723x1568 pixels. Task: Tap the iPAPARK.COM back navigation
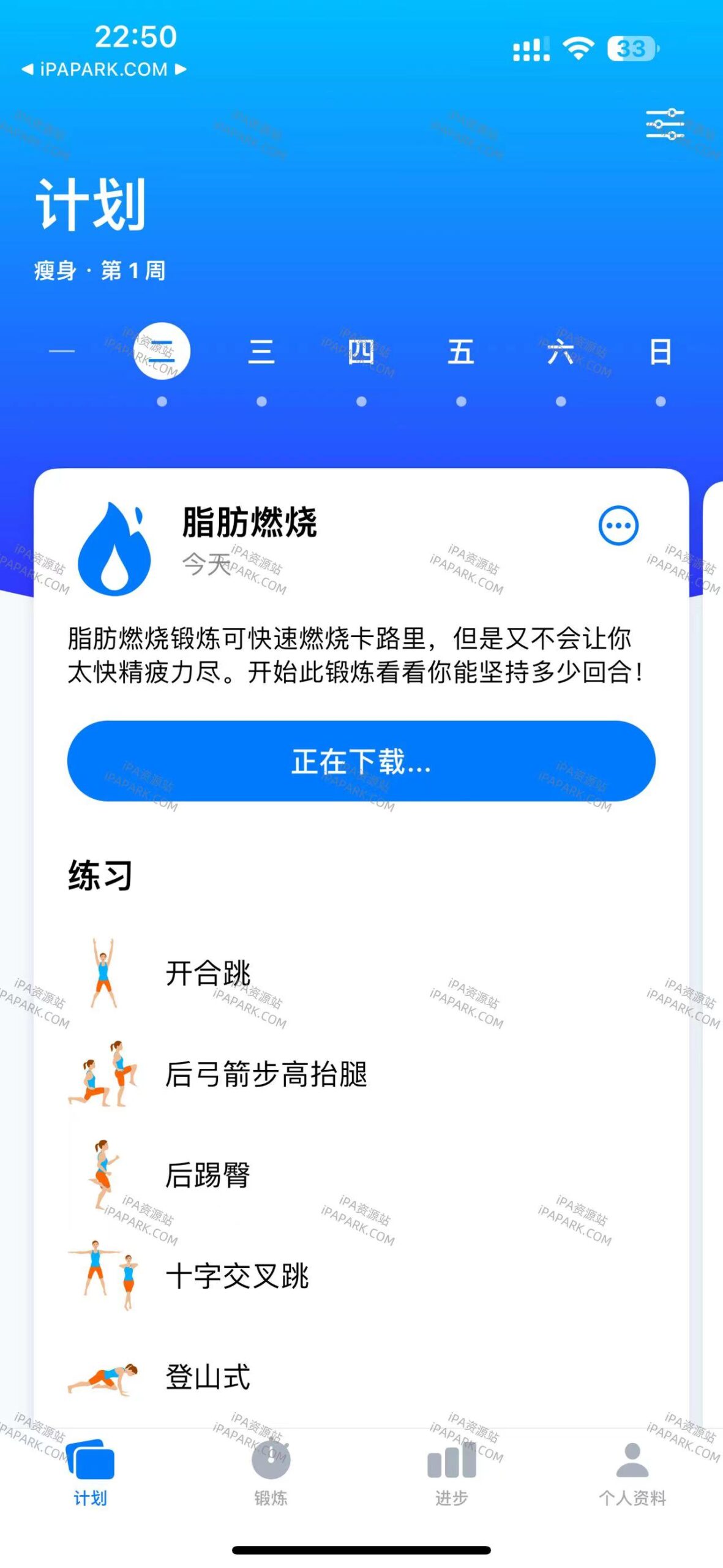pyautogui.click(x=103, y=69)
